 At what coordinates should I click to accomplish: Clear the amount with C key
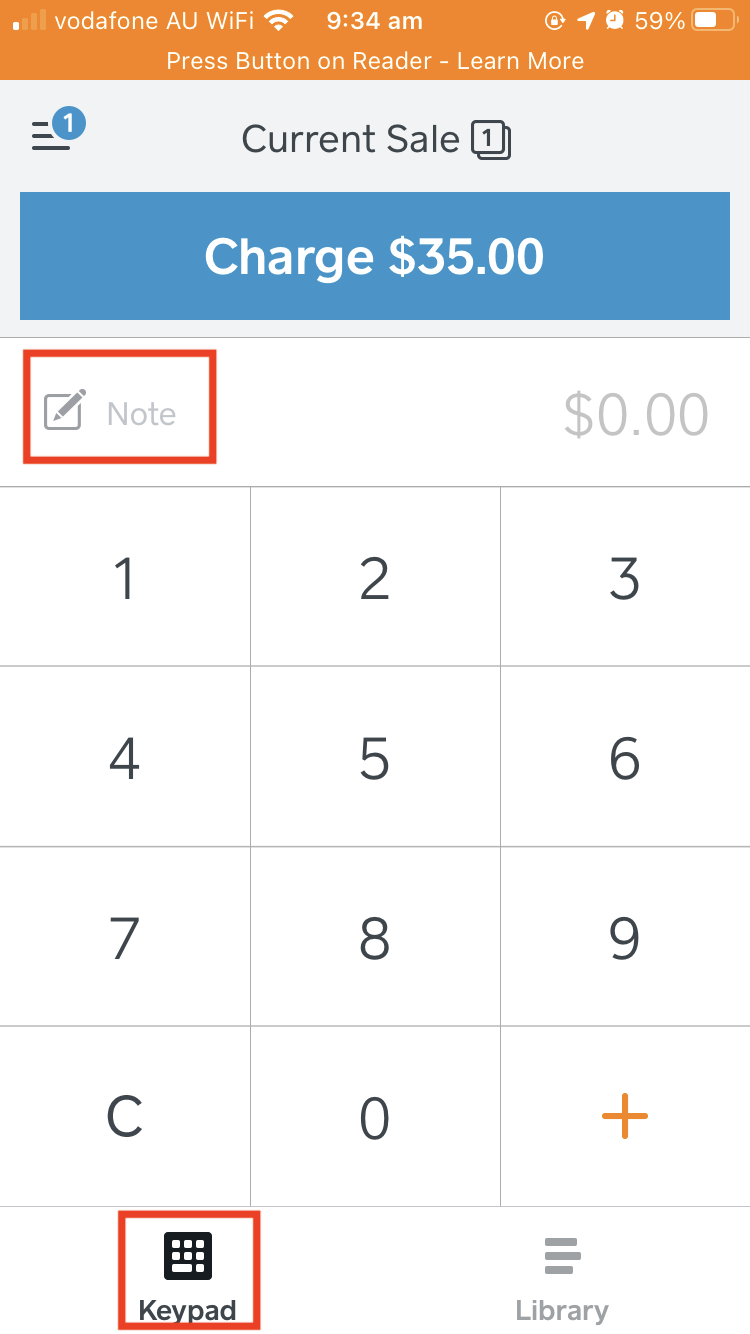(124, 1117)
